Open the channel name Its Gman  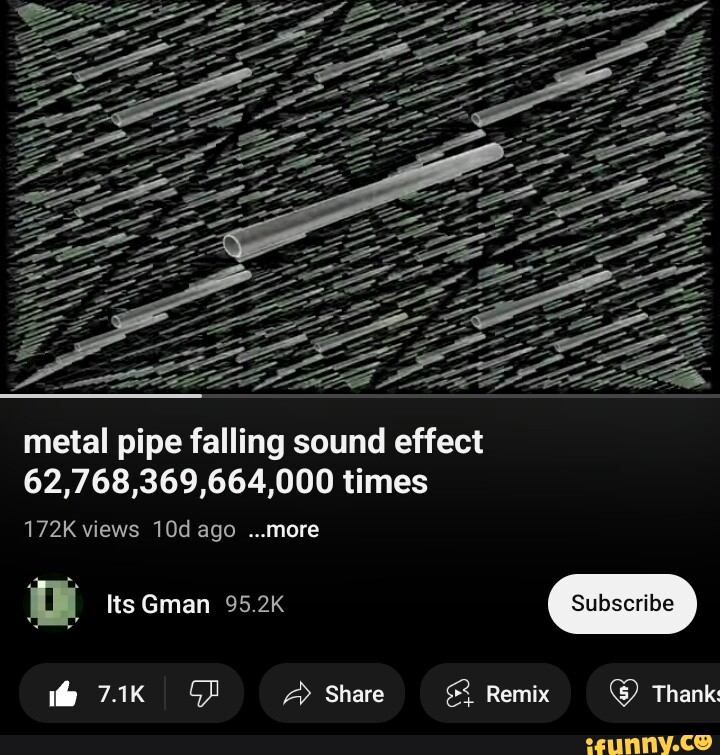click(x=157, y=603)
